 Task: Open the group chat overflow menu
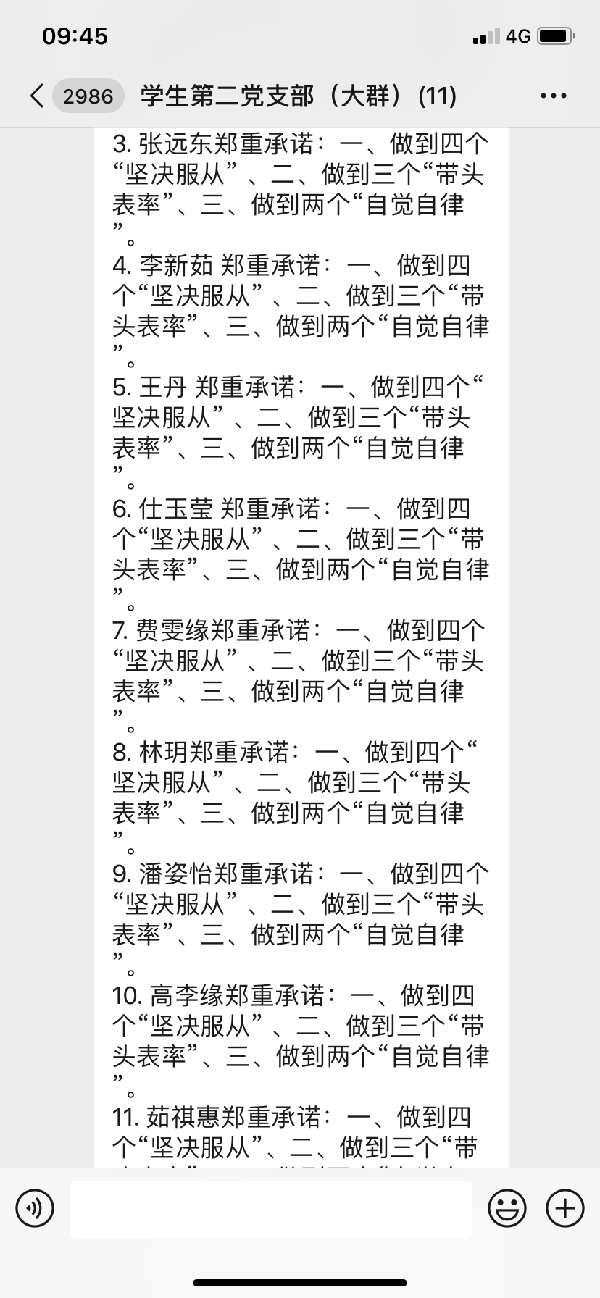[x=553, y=96]
